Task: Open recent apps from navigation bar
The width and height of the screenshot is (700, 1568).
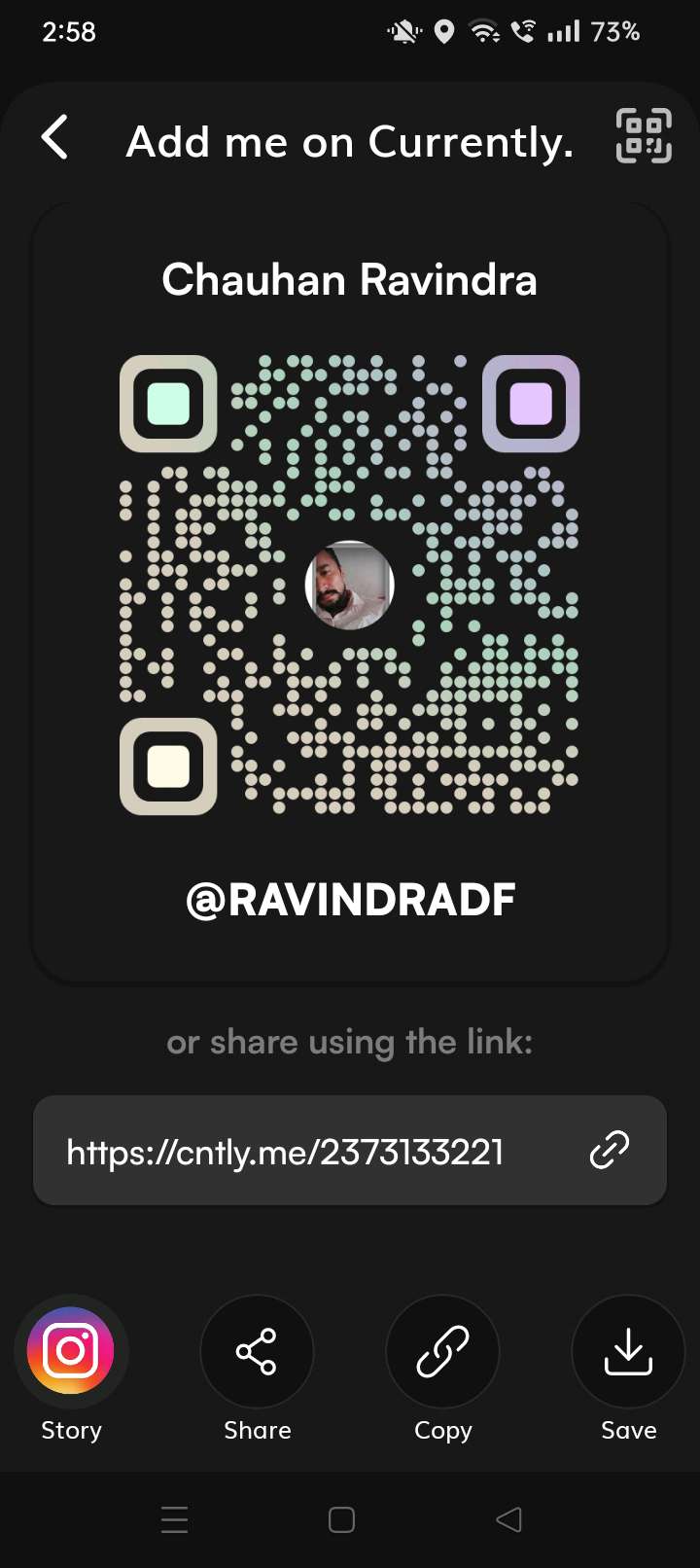Action: (175, 1519)
